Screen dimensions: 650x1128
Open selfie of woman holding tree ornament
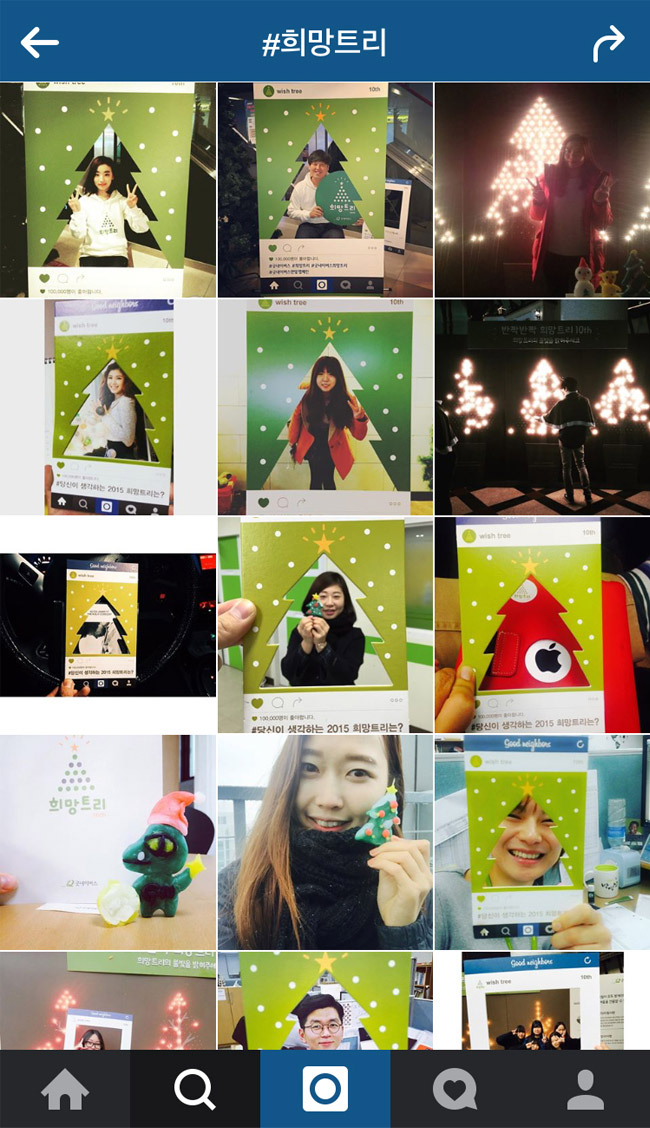tap(325, 842)
